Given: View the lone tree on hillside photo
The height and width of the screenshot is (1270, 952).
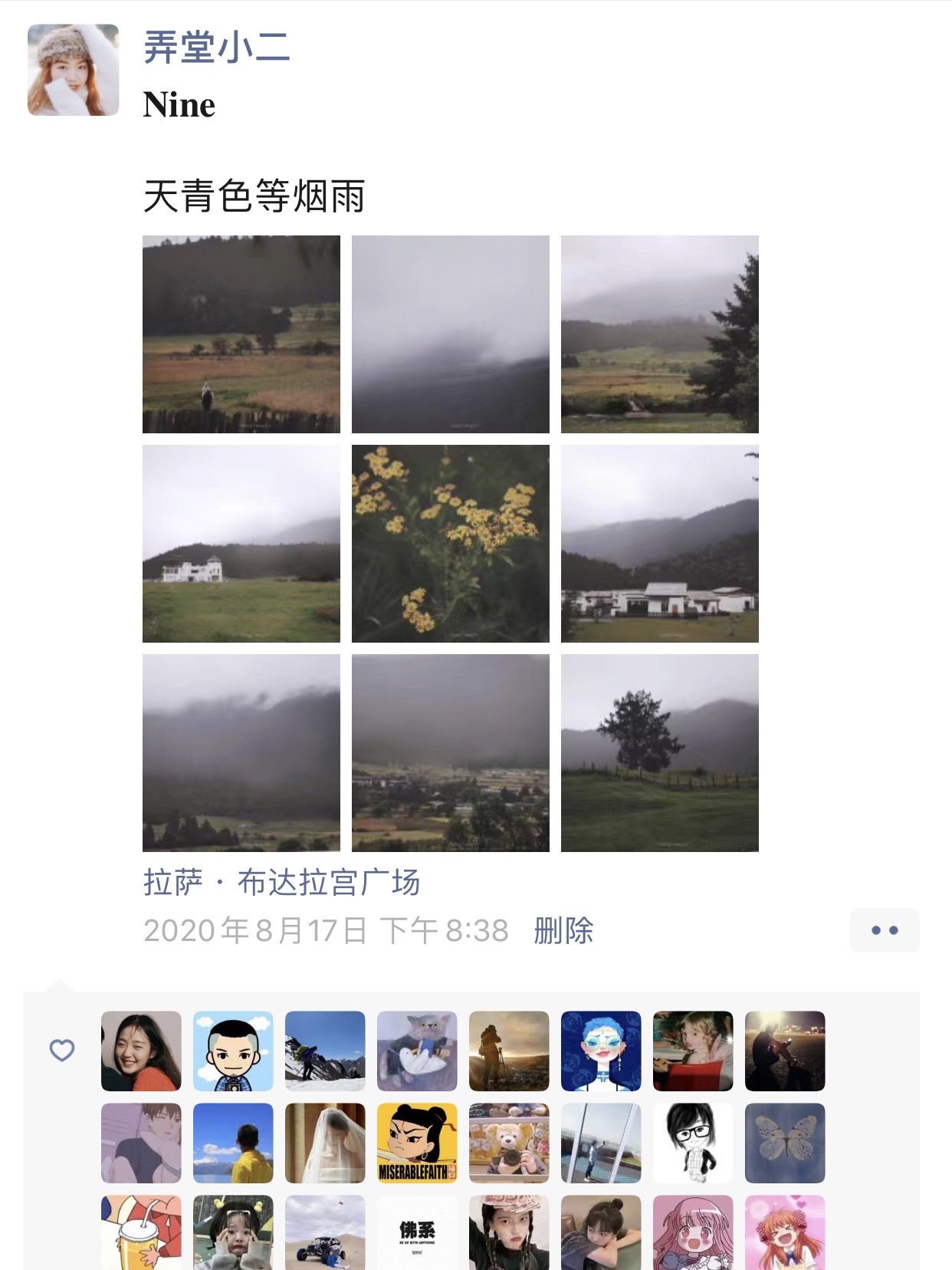Looking at the screenshot, I should click(659, 752).
